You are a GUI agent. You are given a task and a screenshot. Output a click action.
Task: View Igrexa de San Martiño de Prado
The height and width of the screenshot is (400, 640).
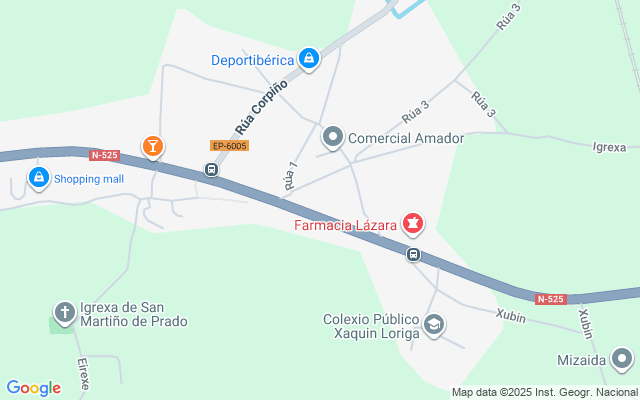[x=65, y=314]
